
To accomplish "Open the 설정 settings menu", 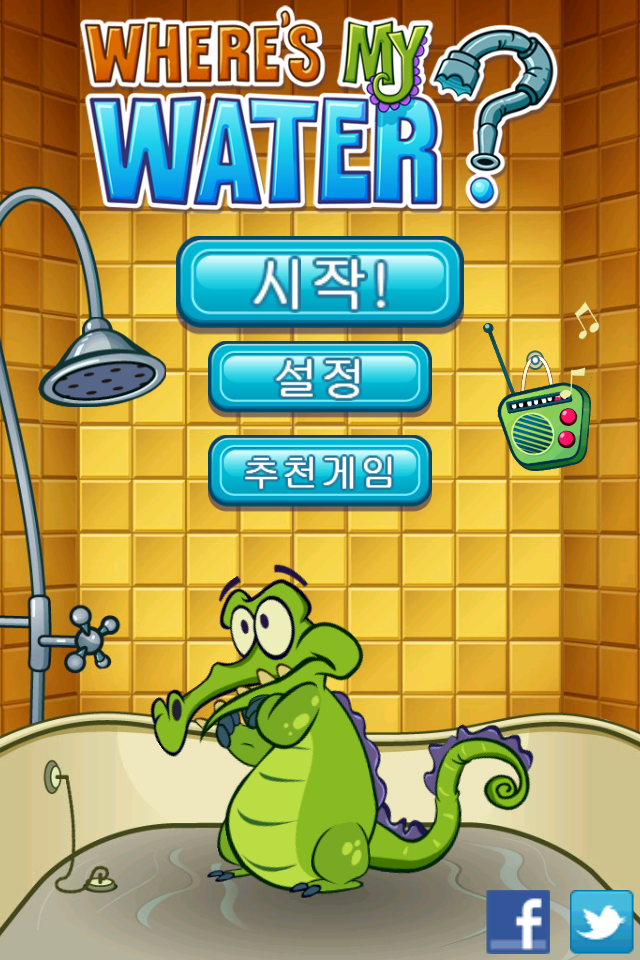I will click(x=320, y=378).
